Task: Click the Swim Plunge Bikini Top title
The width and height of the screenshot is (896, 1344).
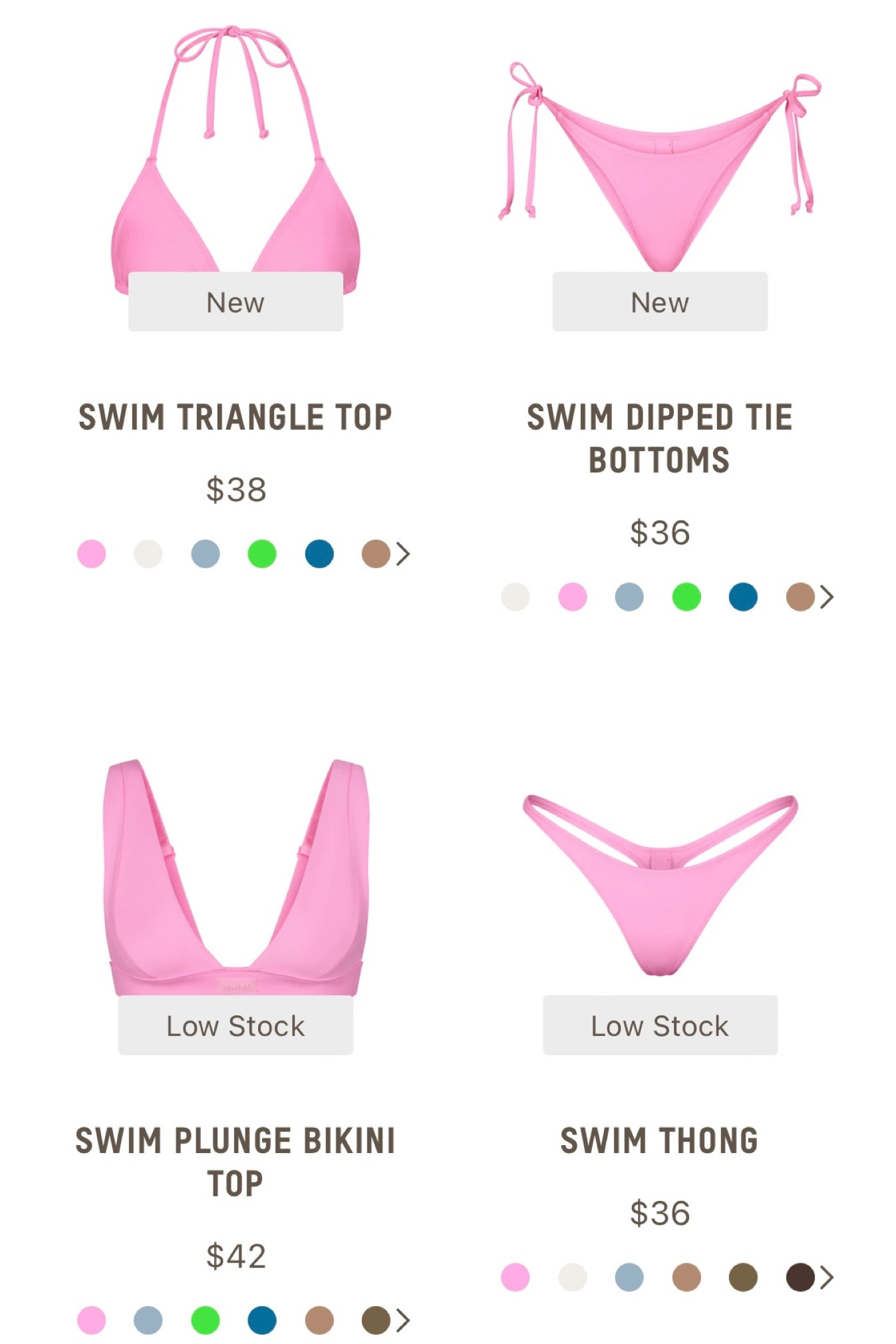Action: [x=235, y=1158]
